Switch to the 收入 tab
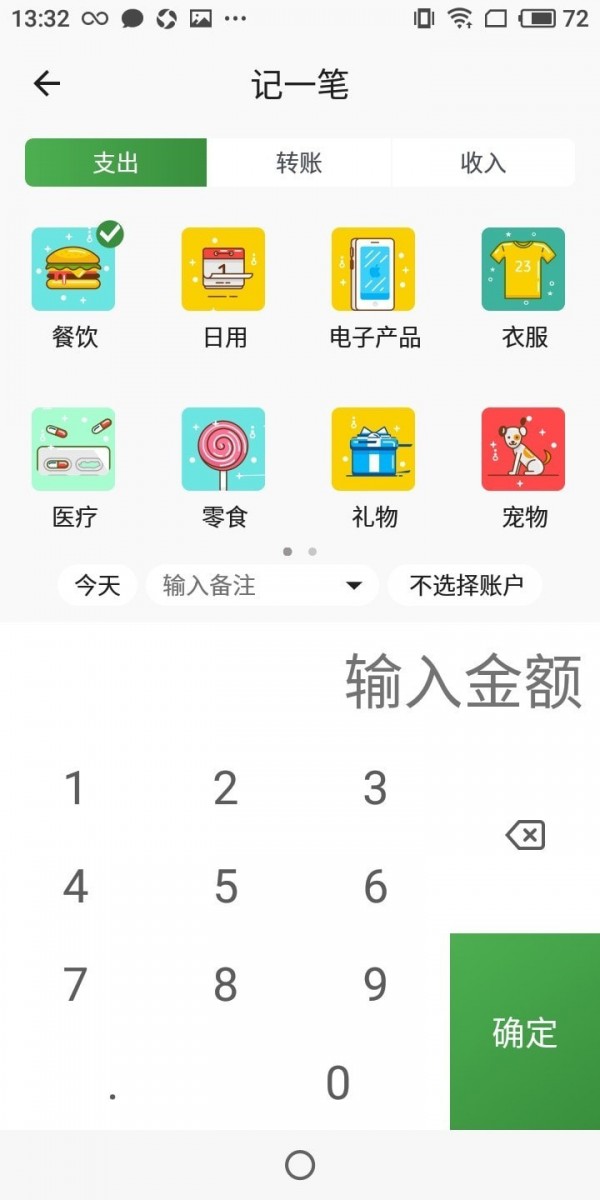The width and height of the screenshot is (600, 1200). click(483, 163)
